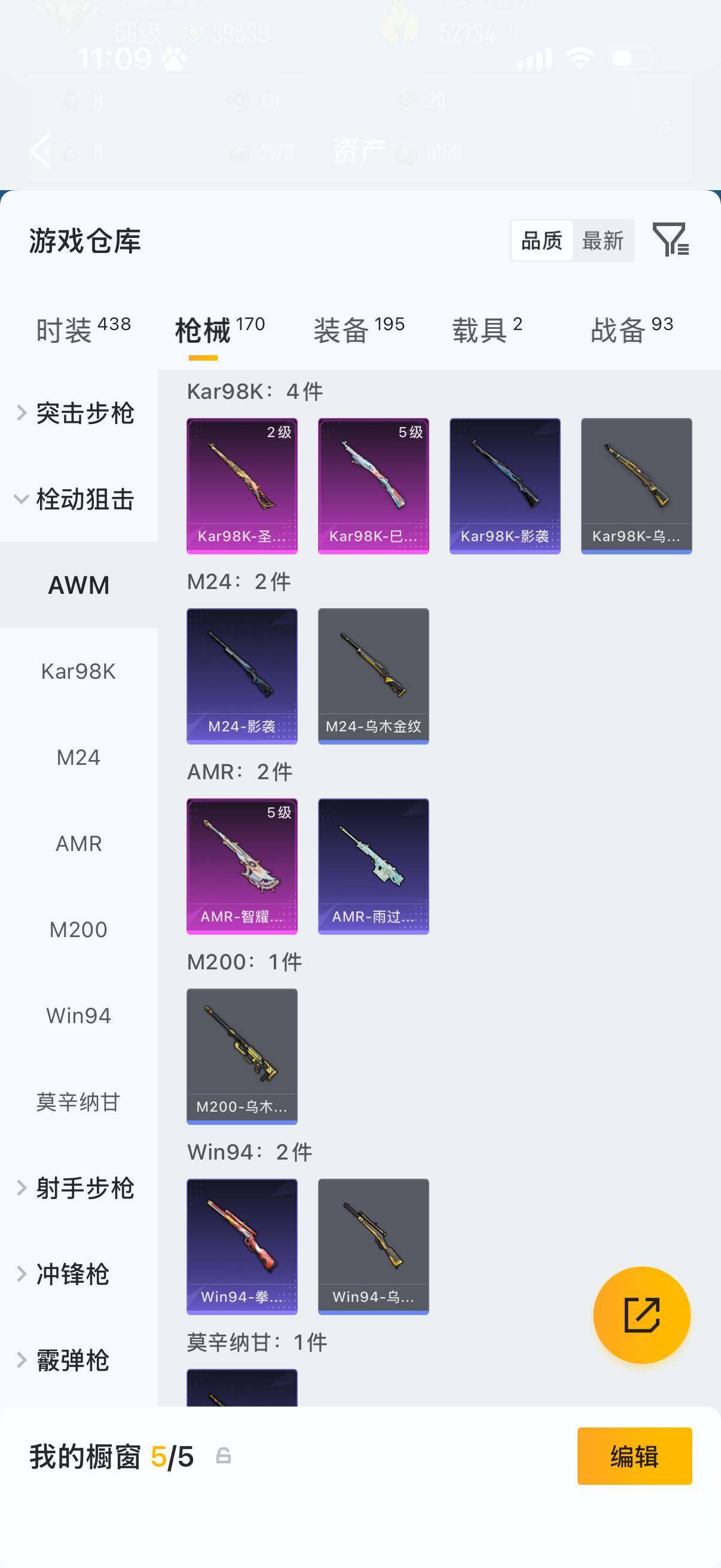Open the Win94-拳 skin tile
Image resolution: width=721 pixels, height=1568 pixels.
tap(242, 1247)
